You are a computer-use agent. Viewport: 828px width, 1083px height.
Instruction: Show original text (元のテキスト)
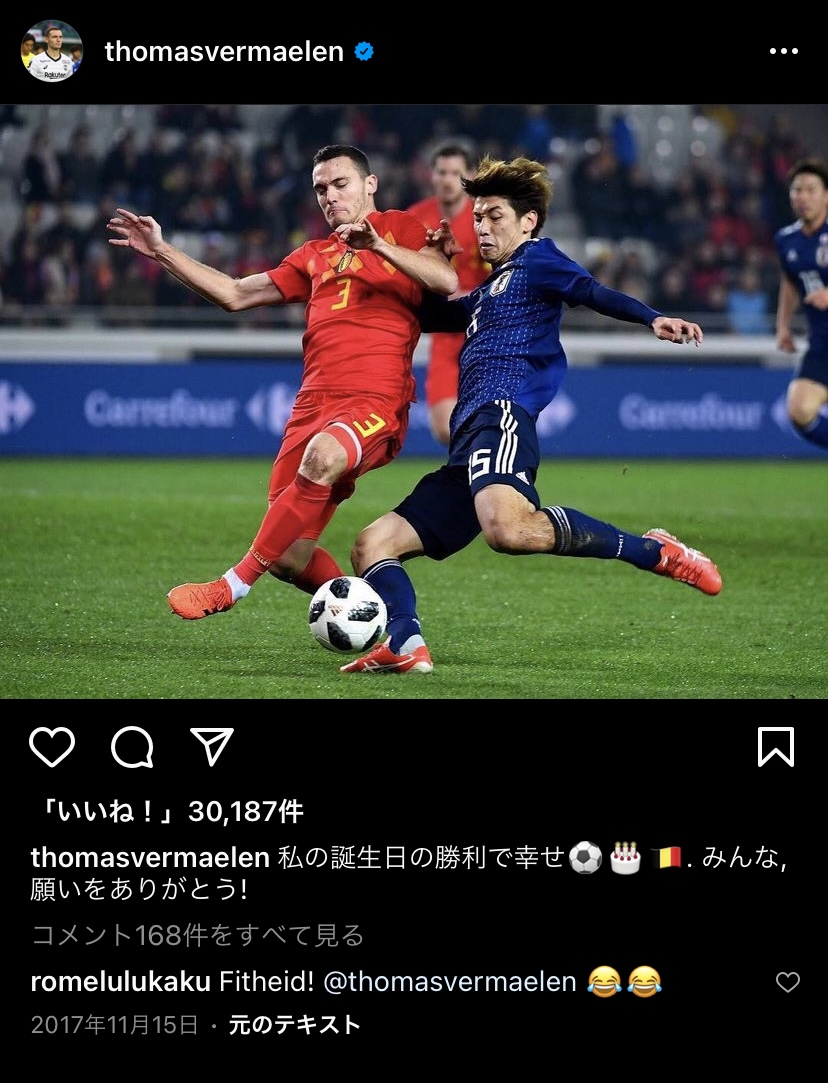[x=294, y=1025]
